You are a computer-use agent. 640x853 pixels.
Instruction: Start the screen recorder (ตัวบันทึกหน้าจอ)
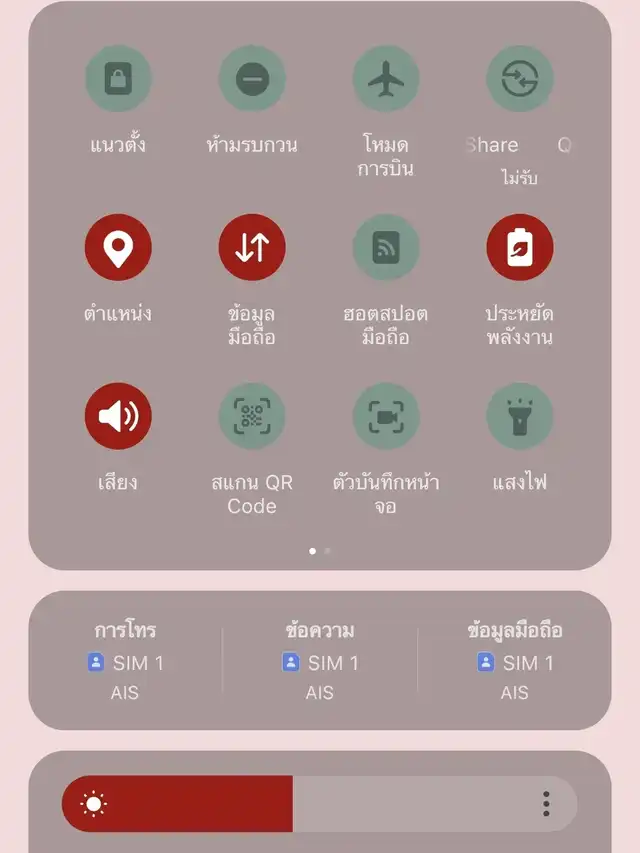click(386, 416)
